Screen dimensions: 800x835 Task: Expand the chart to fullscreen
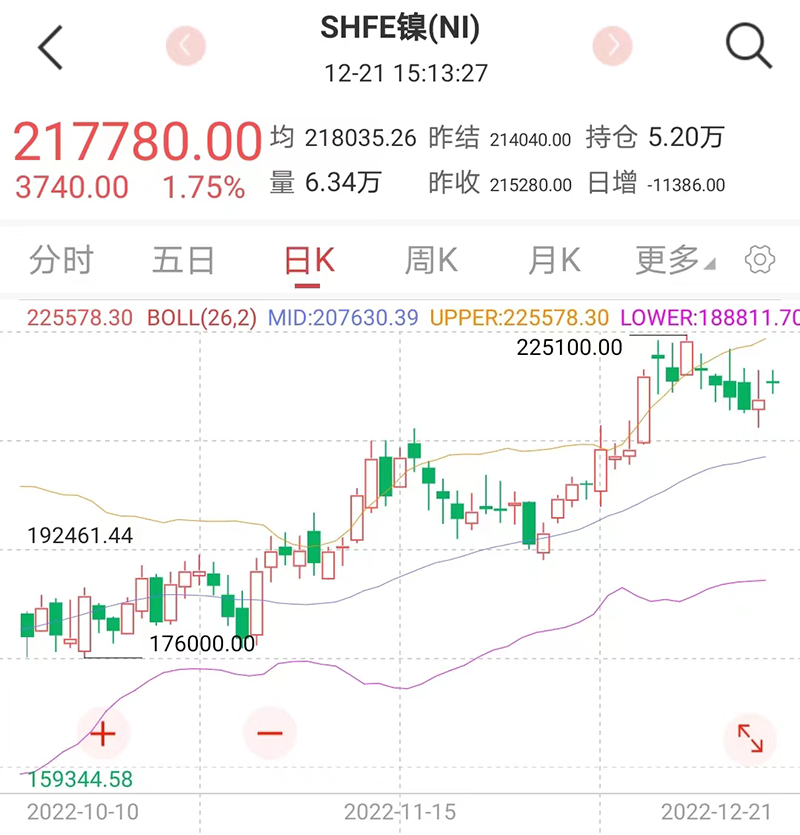click(x=750, y=739)
